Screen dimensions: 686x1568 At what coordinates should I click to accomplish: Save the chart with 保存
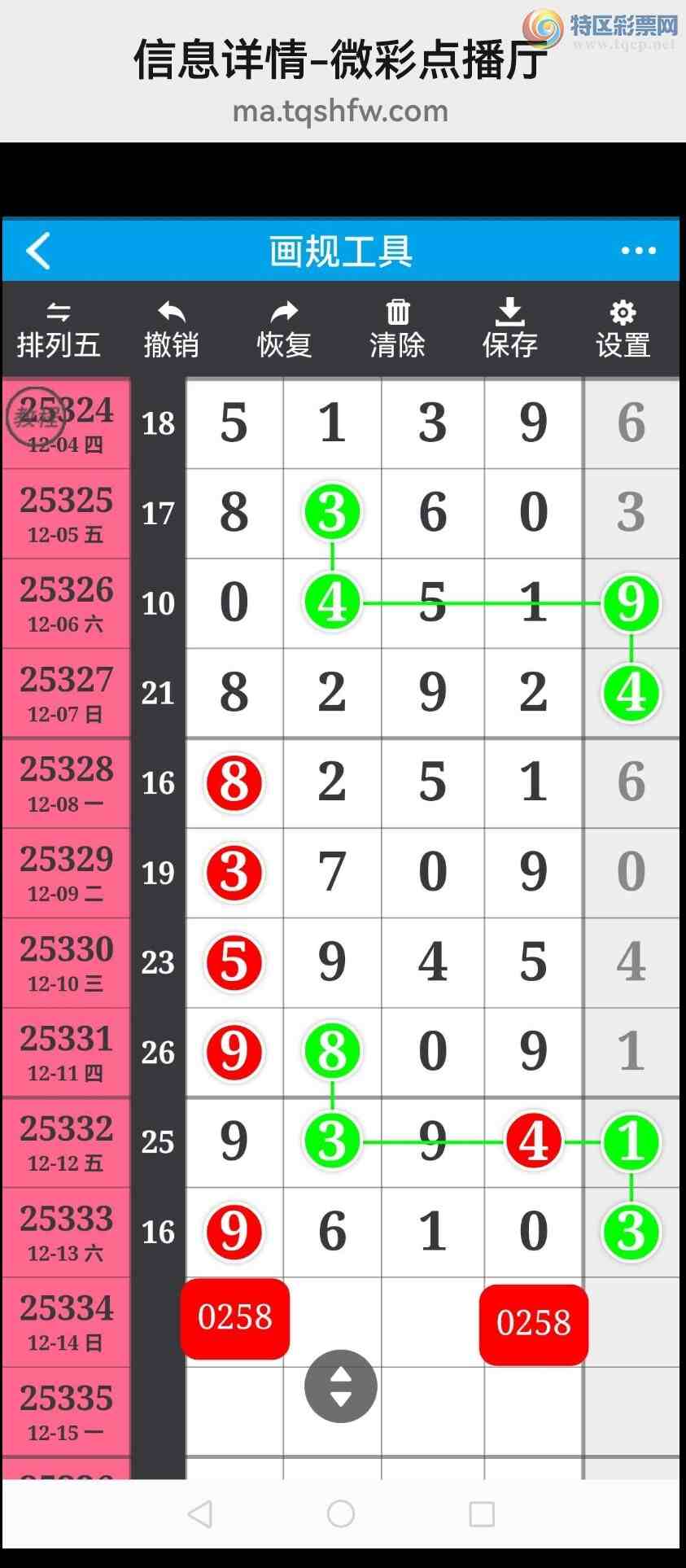[510, 331]
